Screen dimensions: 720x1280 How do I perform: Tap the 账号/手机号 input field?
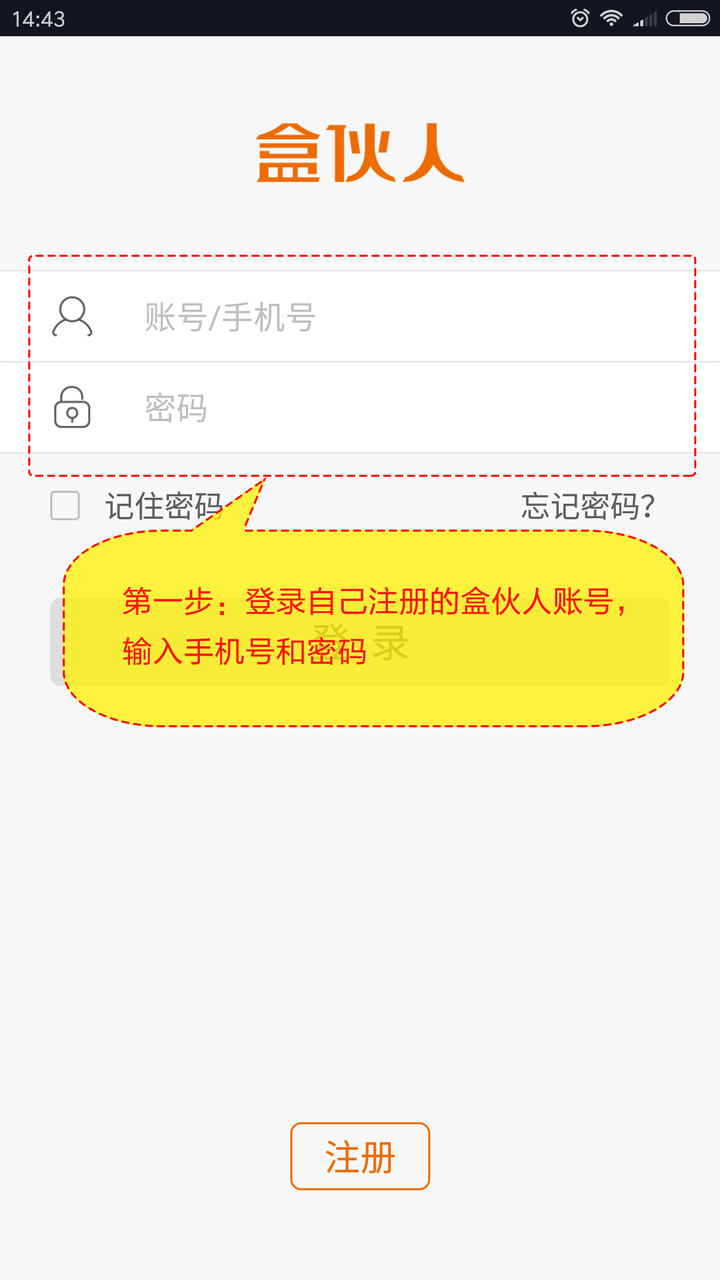click(x=360, y=317)
